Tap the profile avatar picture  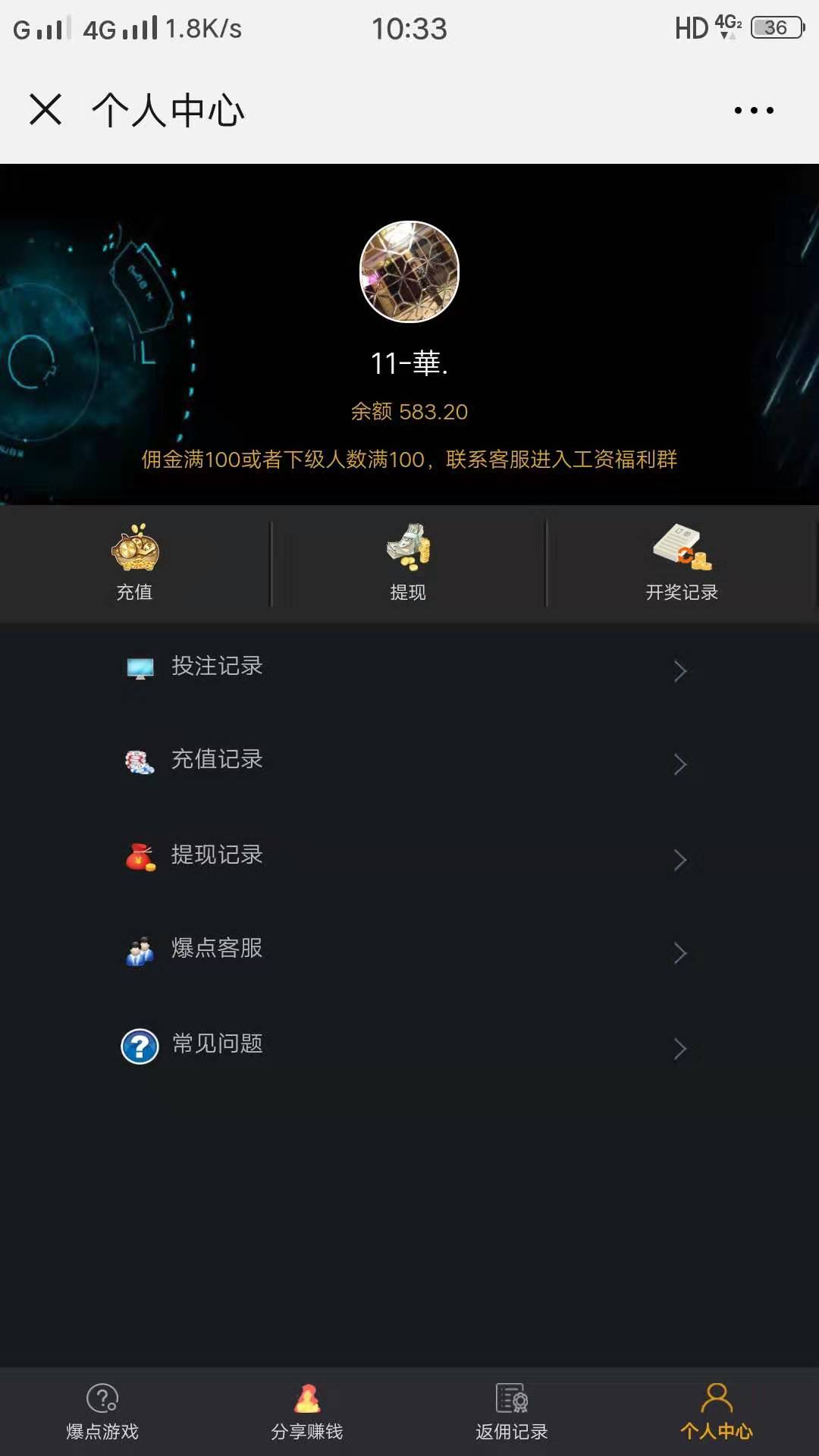409,271
